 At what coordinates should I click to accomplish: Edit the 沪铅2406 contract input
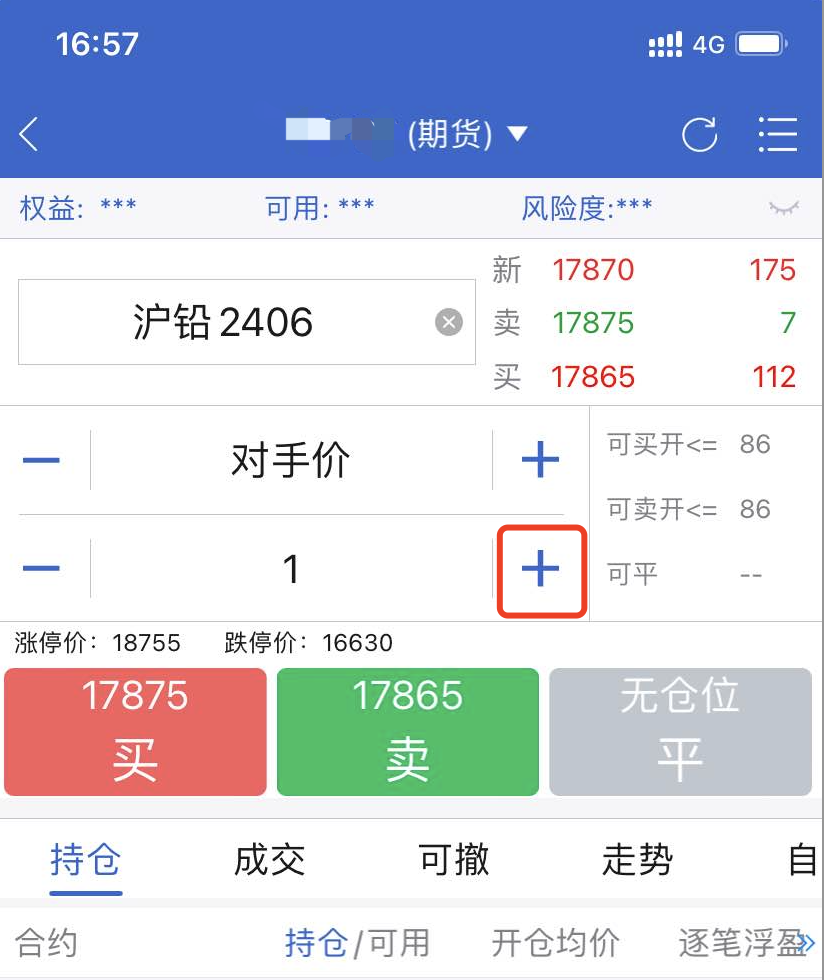click(223, 322)
